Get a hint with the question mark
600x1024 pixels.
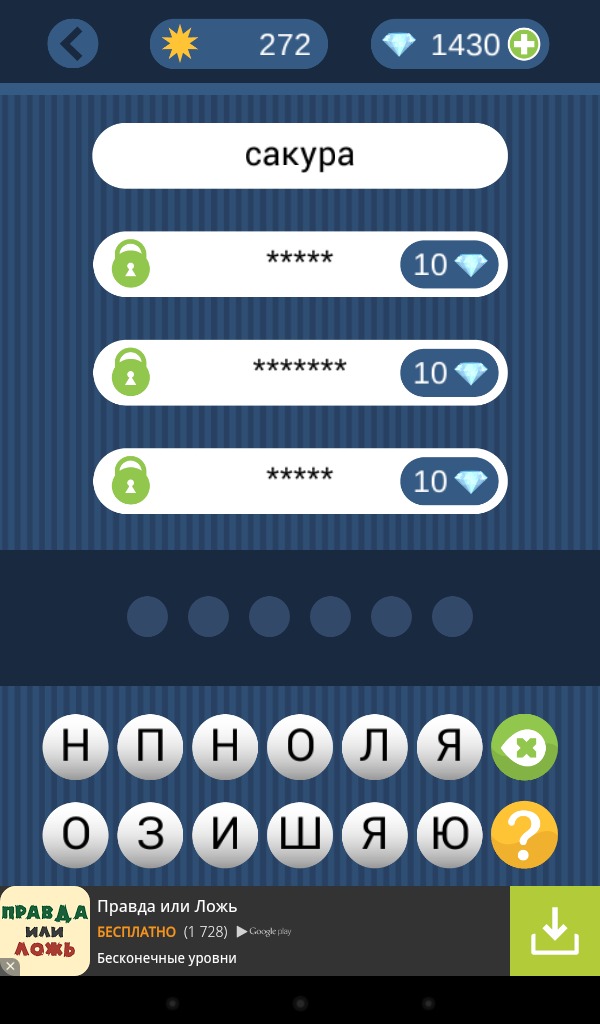pyautogui.click(x=524, y=834)
